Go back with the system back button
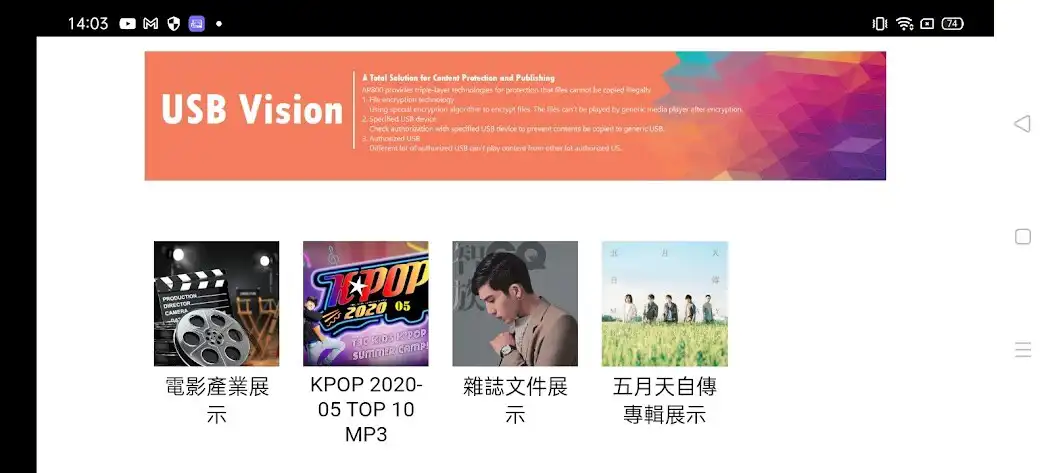Image resolution: width=1052 pixels, height=473 pixels. [1022, 124]
